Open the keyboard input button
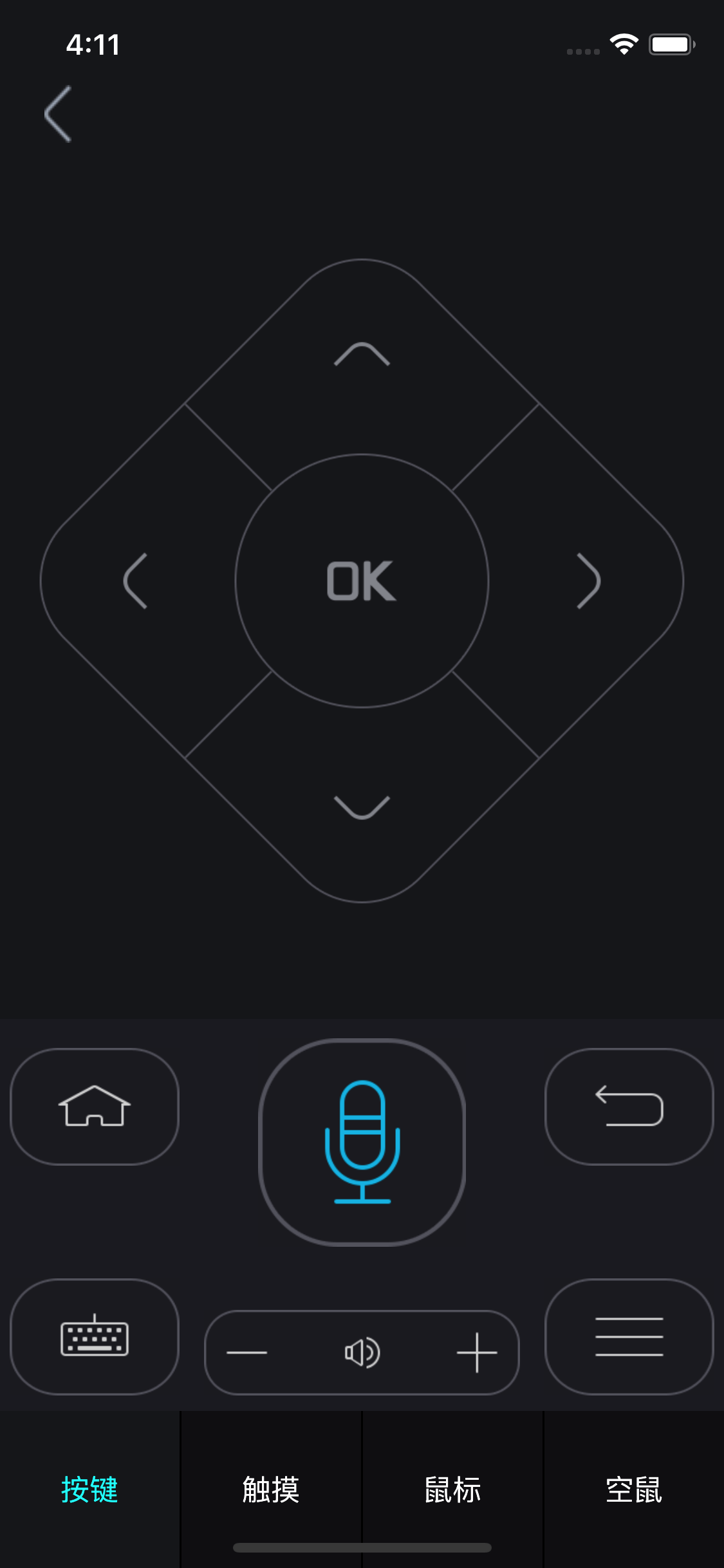Viewport: 724px width, 1568px height. [95, 1337]
